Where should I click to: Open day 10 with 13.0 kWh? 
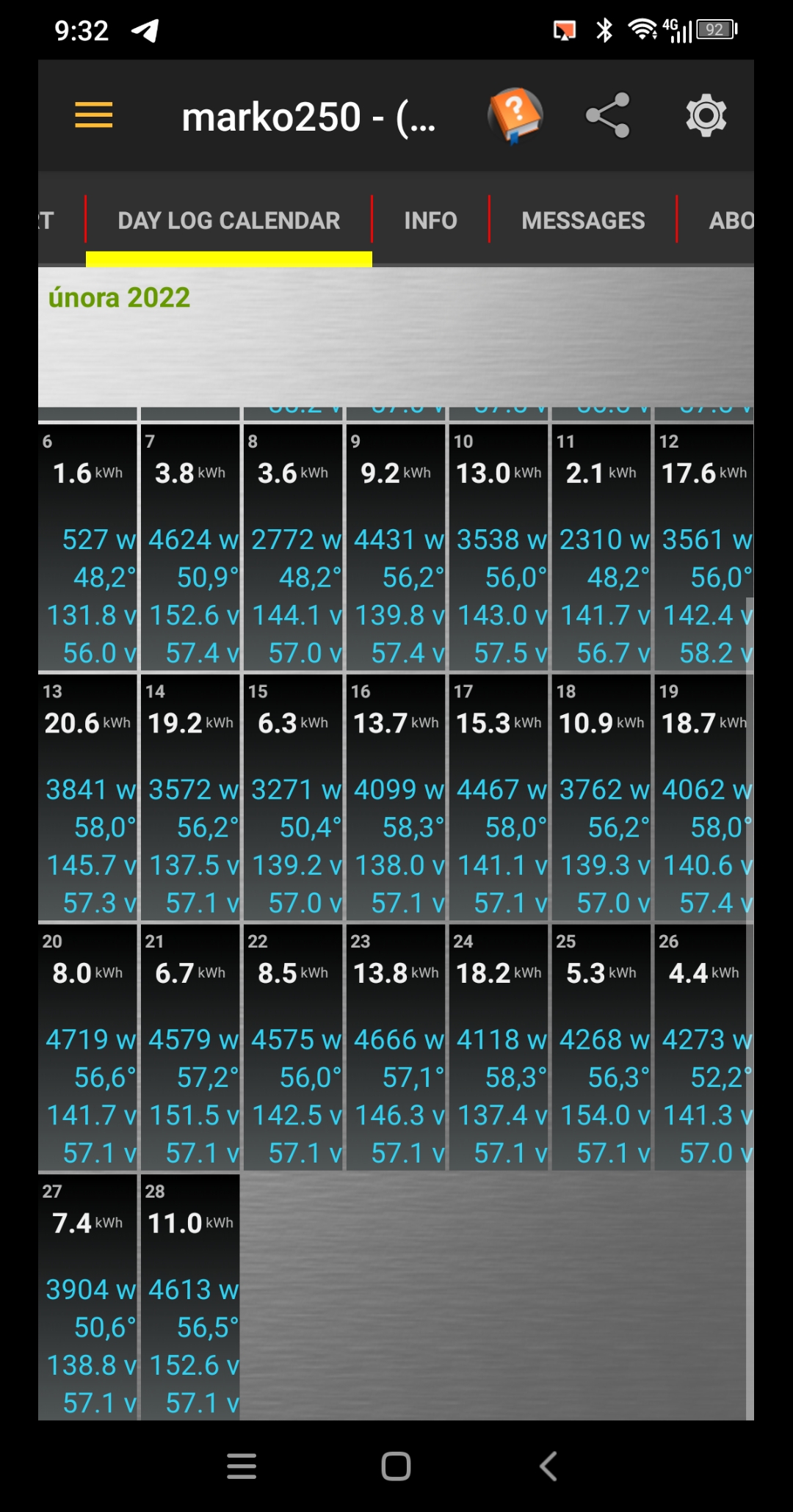[499, 548]
